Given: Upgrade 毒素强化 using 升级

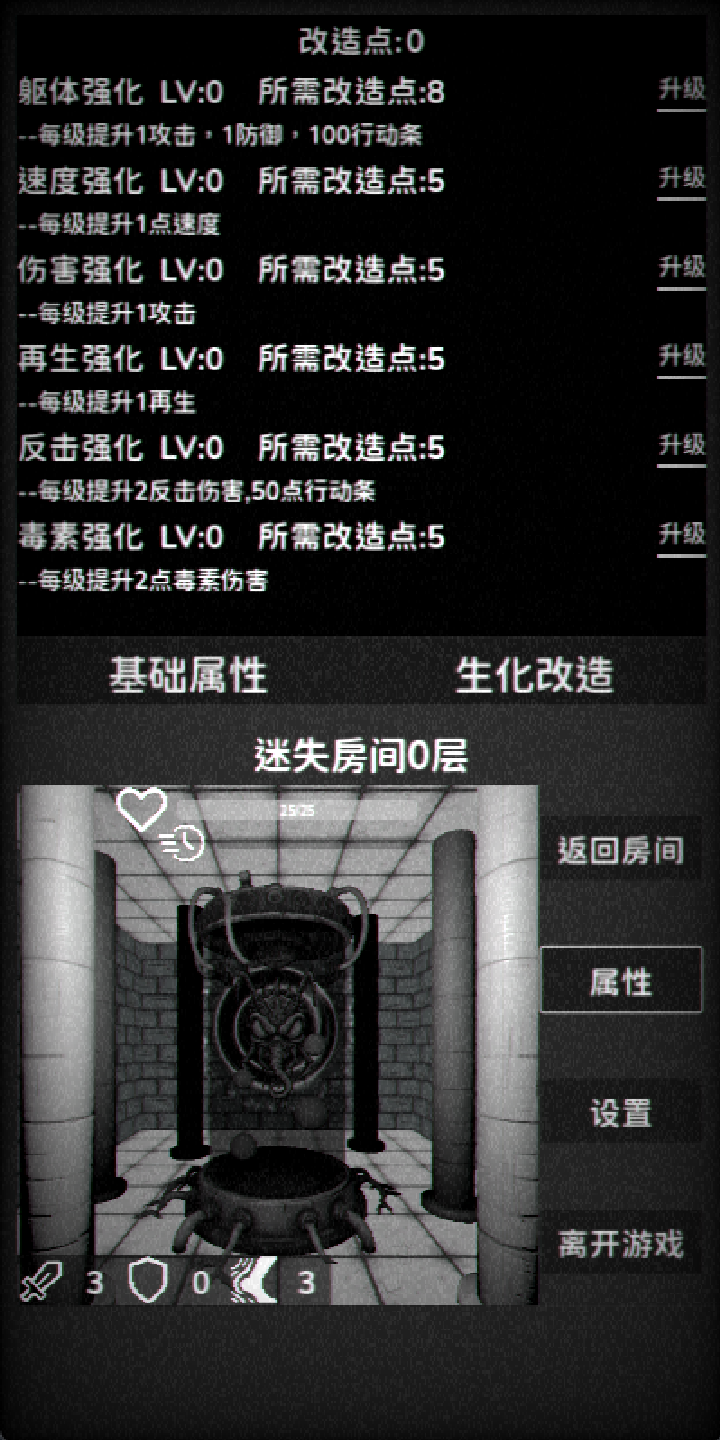Looking at the screenshot, I should (x=681, y=536).
